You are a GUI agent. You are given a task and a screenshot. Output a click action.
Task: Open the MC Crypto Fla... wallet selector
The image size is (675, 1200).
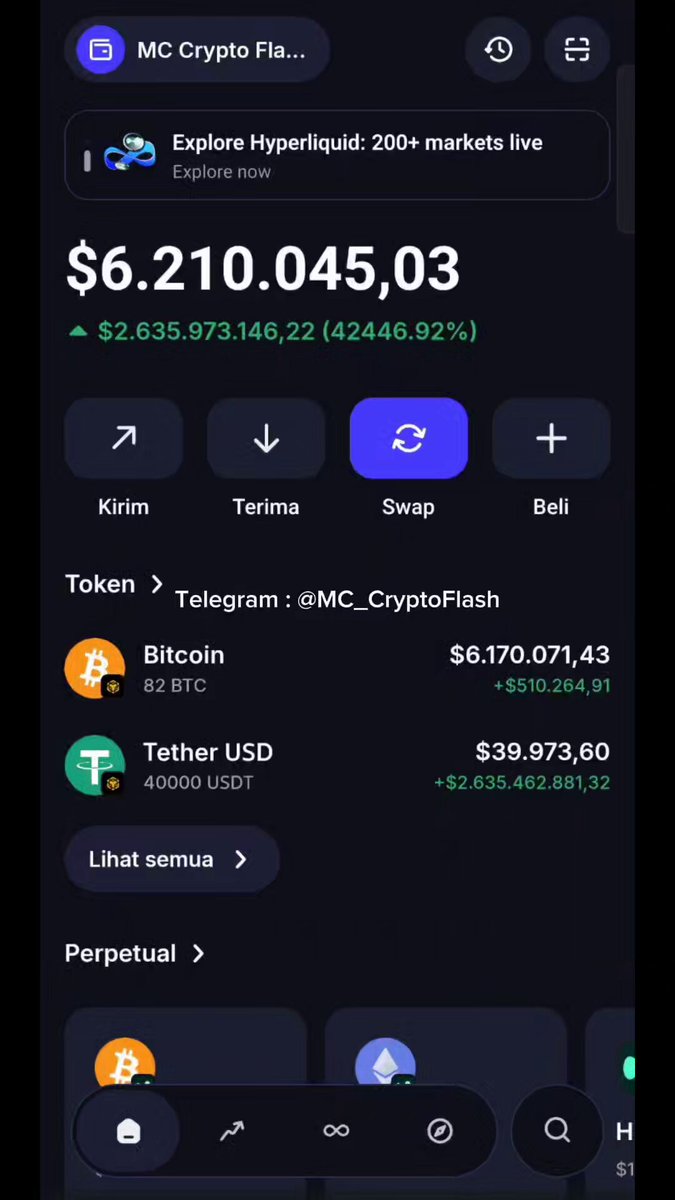tap(197, 50)
